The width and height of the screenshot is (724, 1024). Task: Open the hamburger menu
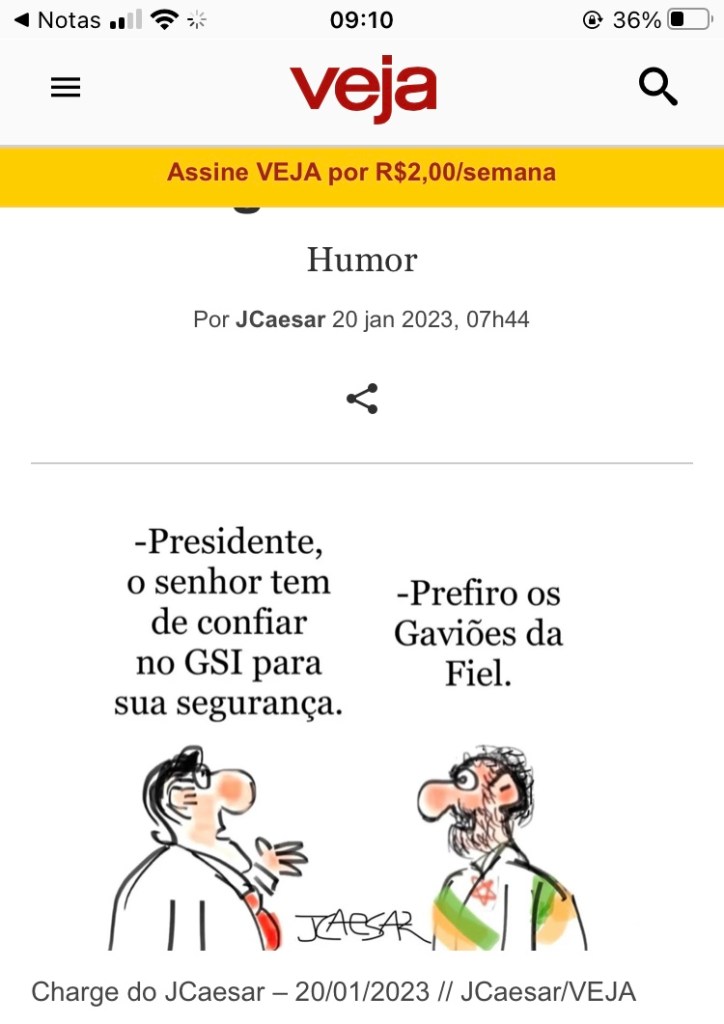point(65,88)
